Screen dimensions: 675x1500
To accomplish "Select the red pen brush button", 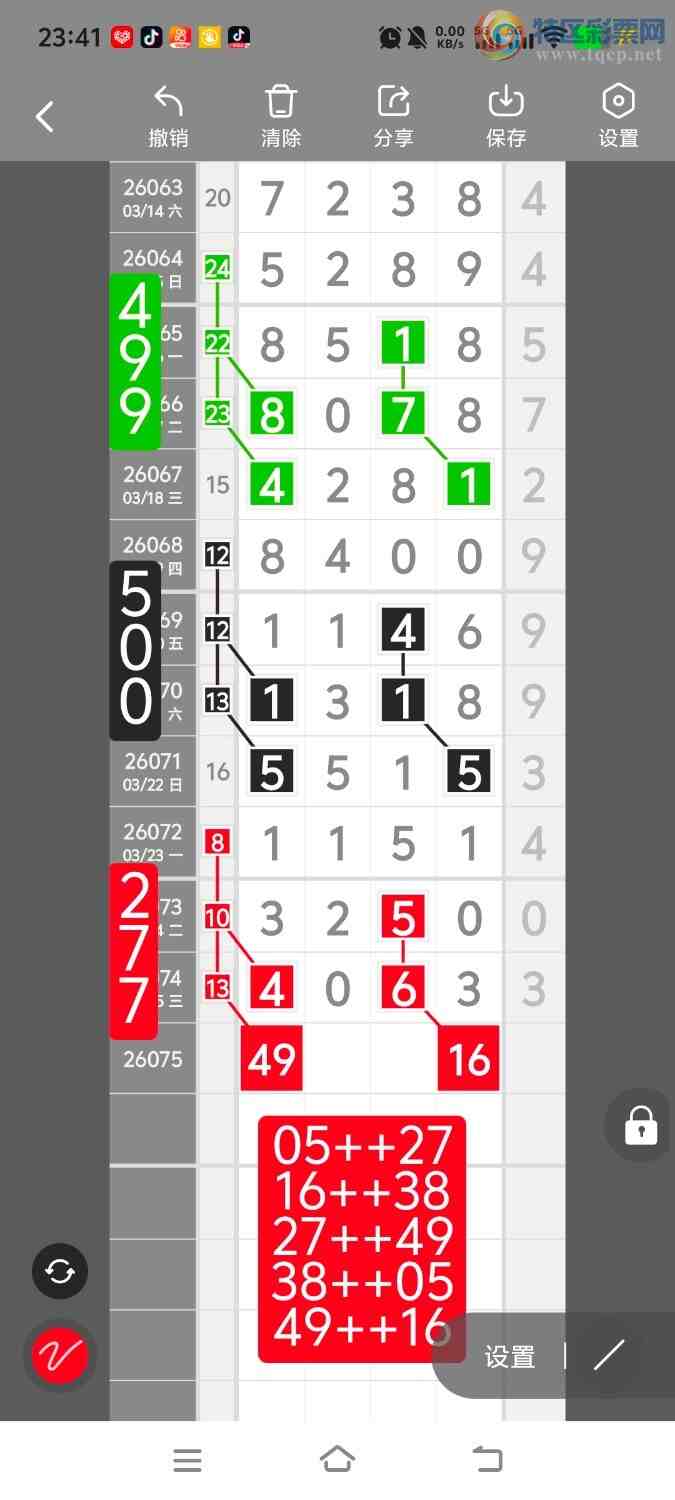I will point(60,1355).
